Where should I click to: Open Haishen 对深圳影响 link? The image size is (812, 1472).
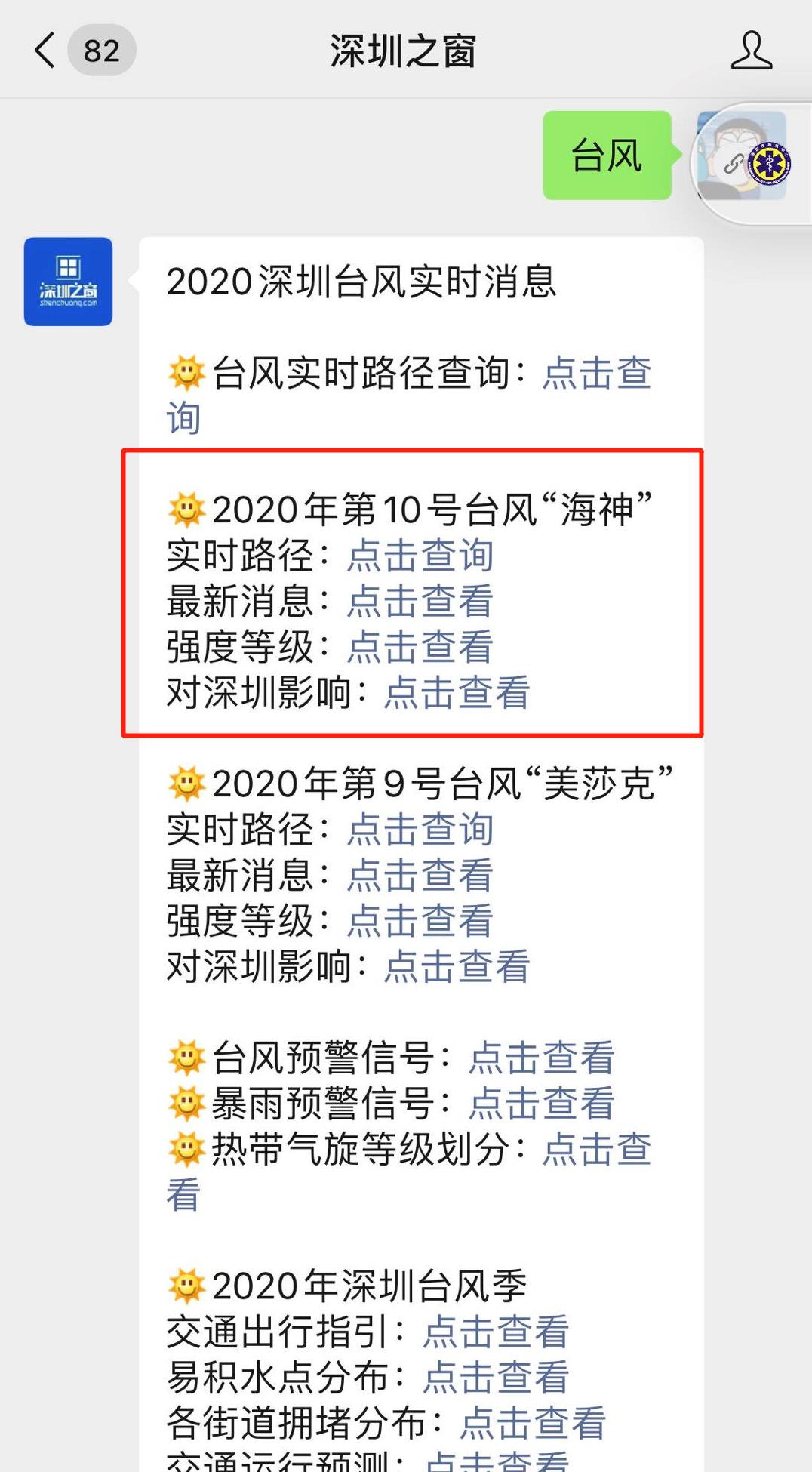[457, 691]
